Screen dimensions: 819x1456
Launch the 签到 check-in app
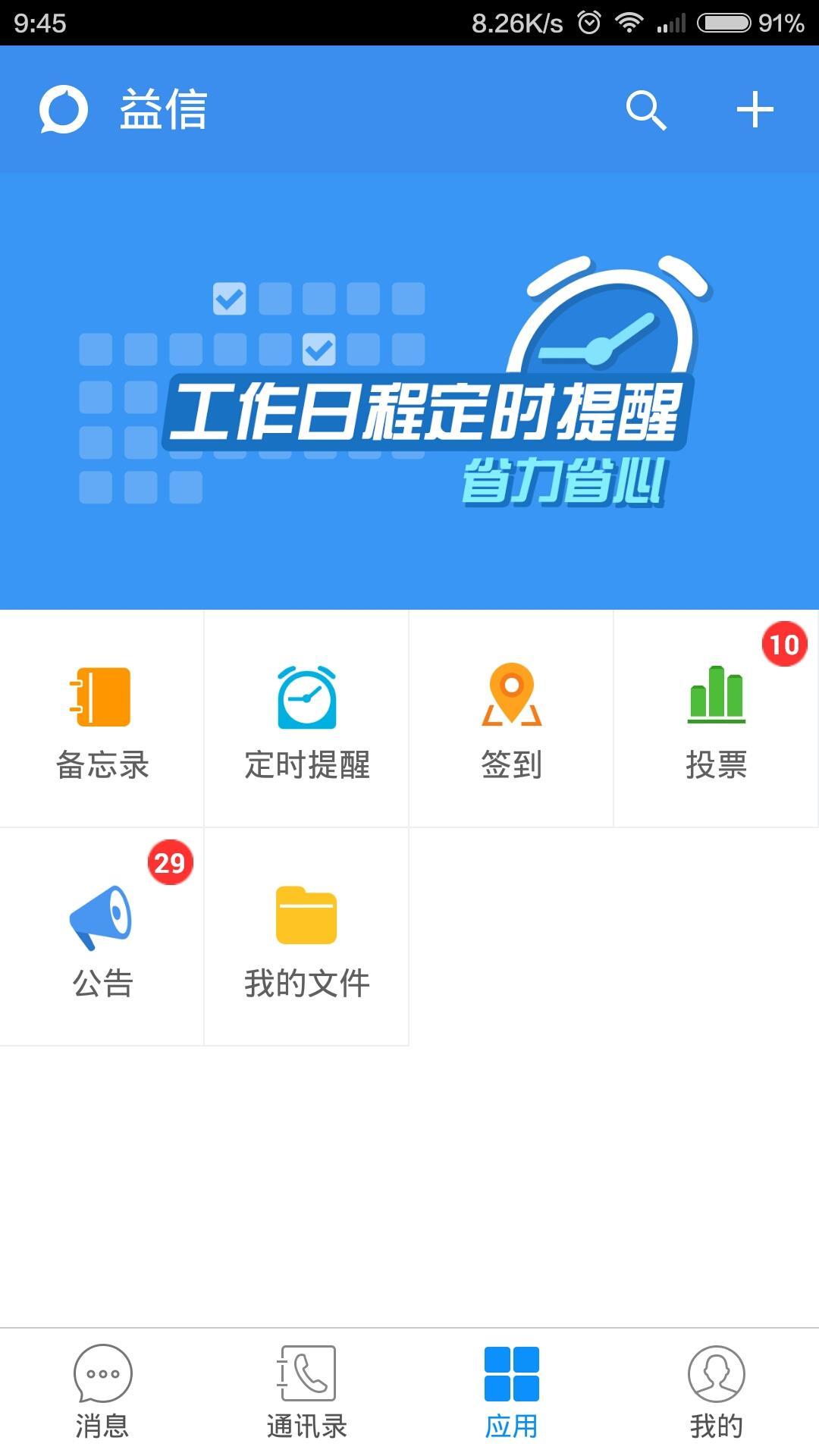511,719
